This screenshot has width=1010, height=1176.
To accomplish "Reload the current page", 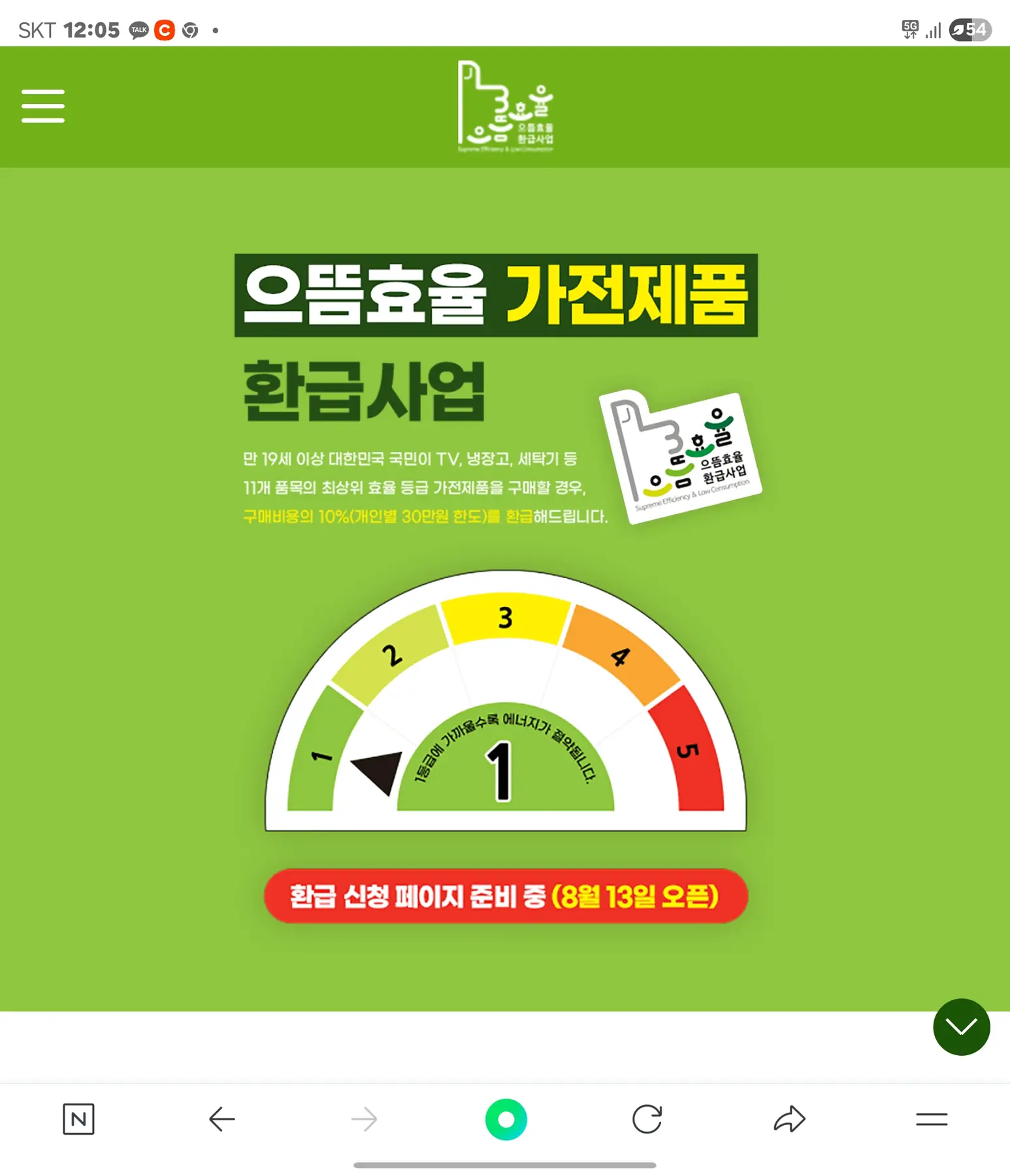I will [647, 1119].
